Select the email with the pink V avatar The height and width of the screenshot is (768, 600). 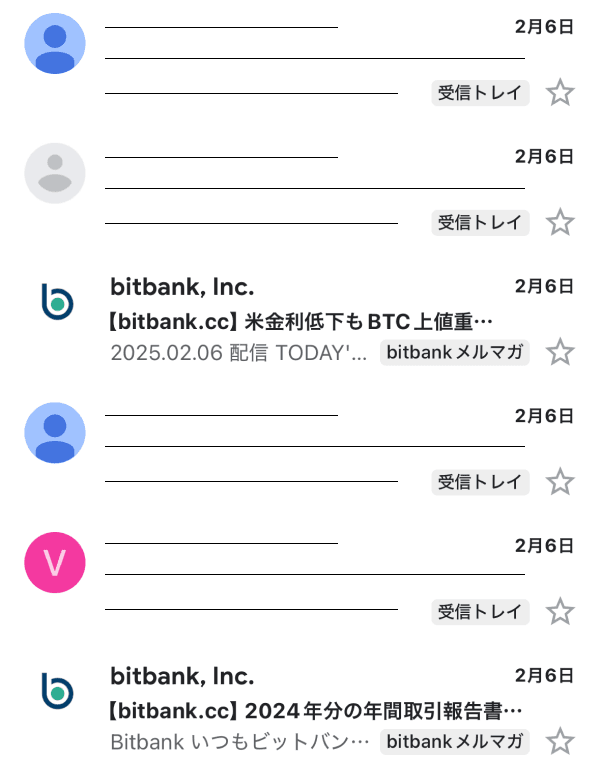point(55,562)
